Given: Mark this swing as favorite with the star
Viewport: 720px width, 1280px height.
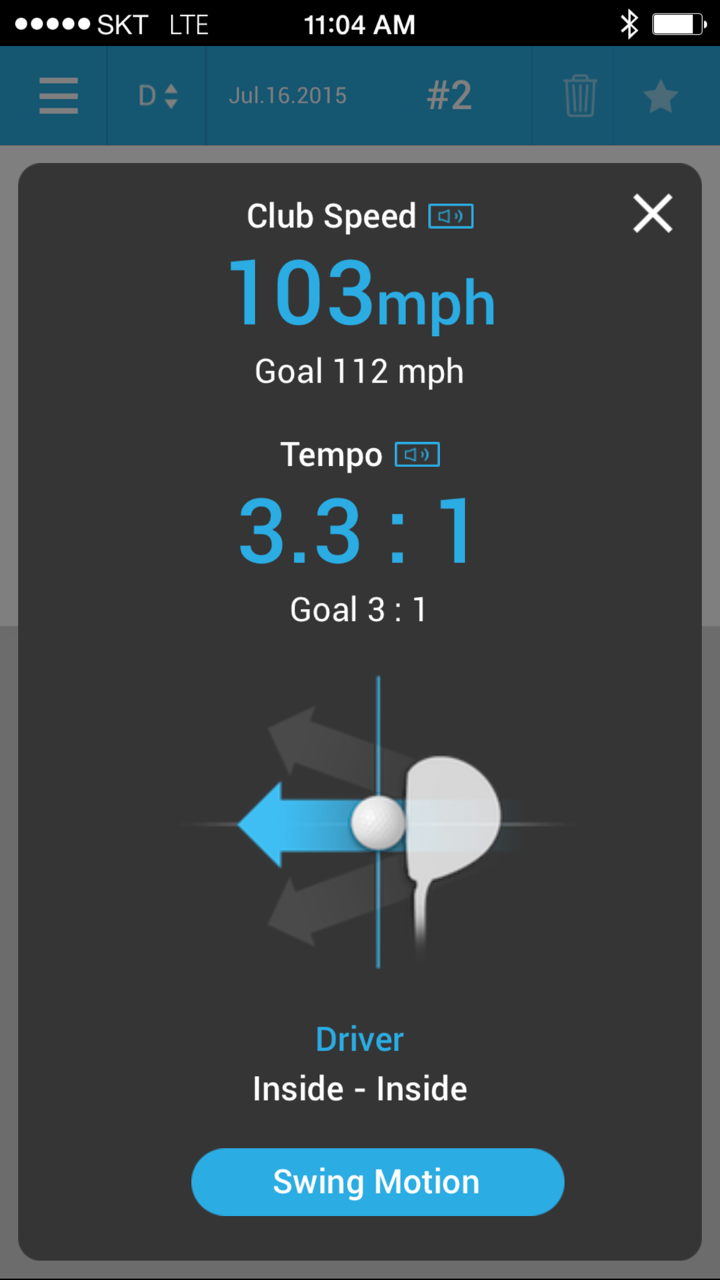Looking at the screenshot, I should (x=661, y=96).
